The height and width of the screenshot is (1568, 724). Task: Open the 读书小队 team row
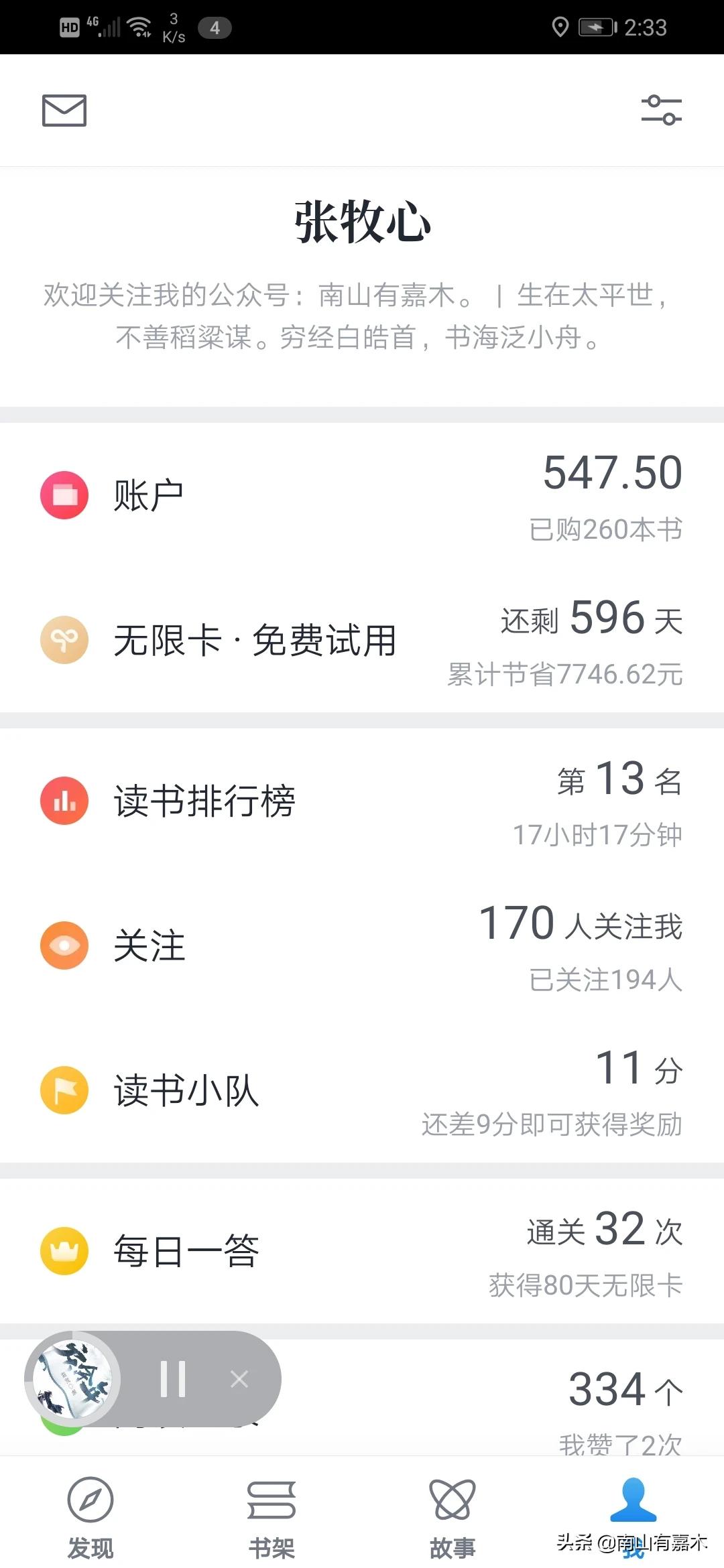pos(362,1091)
